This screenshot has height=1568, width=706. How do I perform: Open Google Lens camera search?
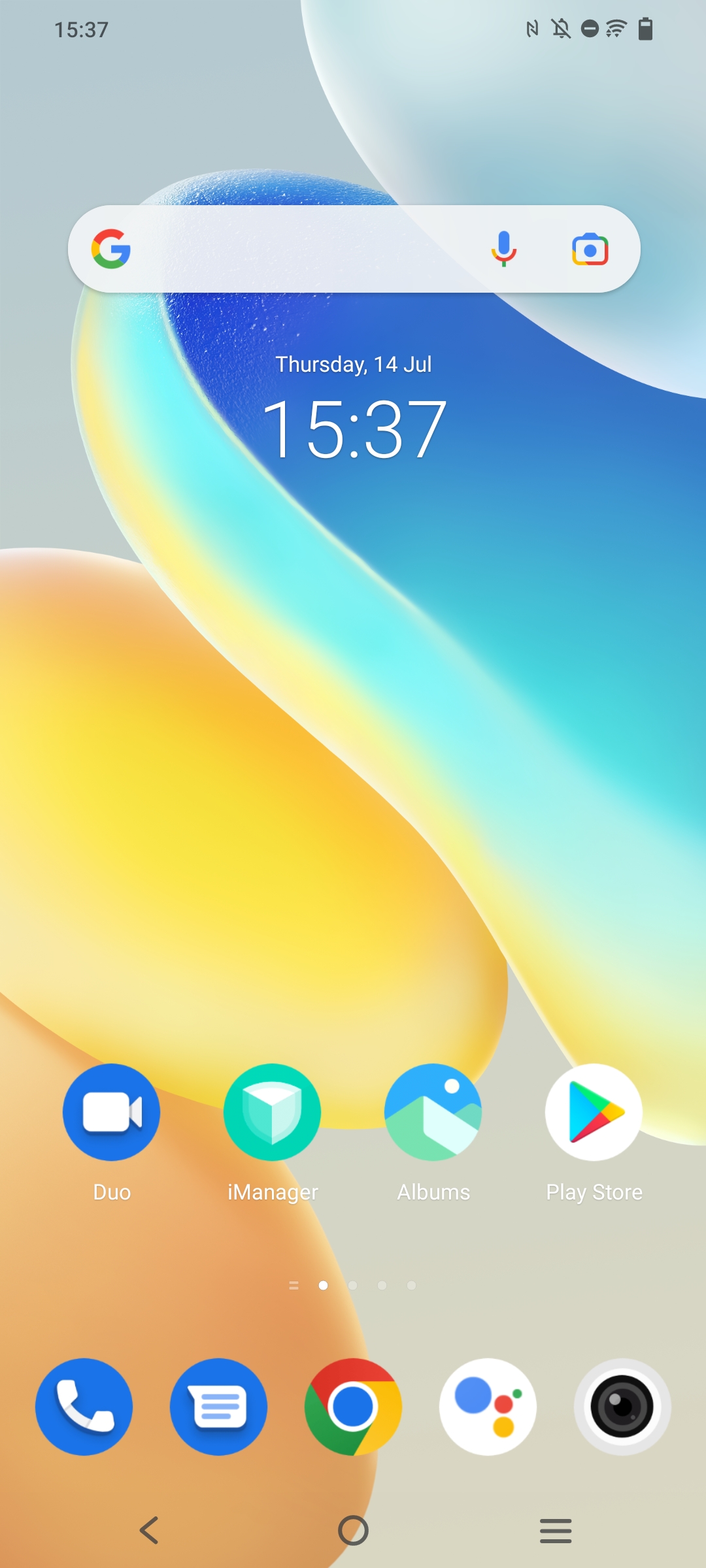590,249
